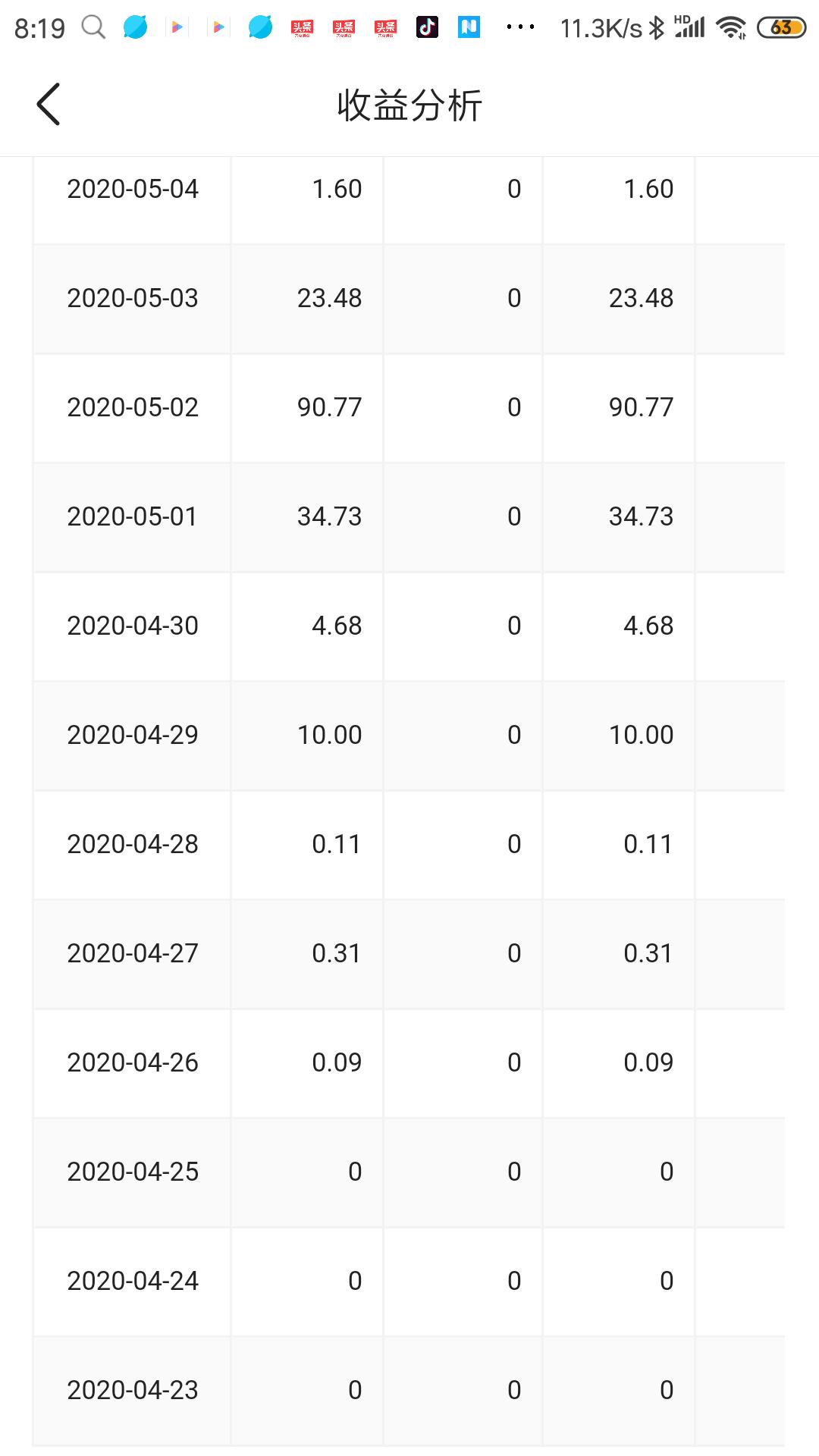Go back from the 收益分析 page
The width and height of the screenshot is (819, 1456).
pos(49,105)
